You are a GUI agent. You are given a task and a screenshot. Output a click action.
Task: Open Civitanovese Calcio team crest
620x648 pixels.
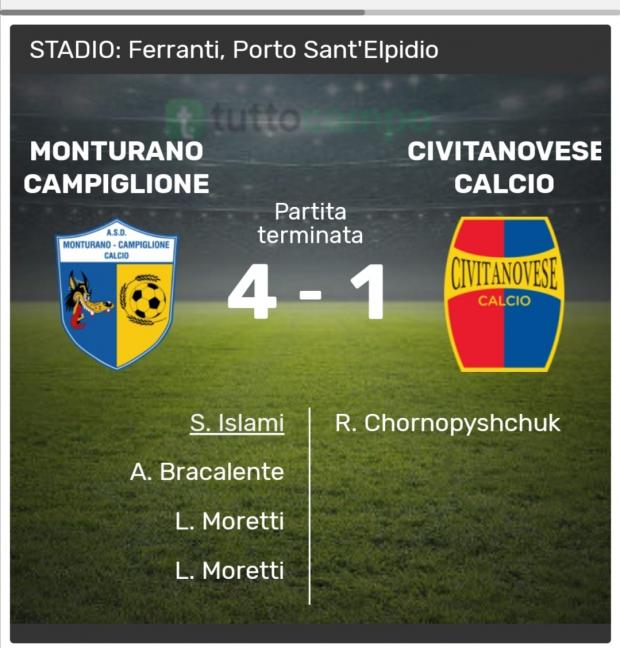coord(504,293)
